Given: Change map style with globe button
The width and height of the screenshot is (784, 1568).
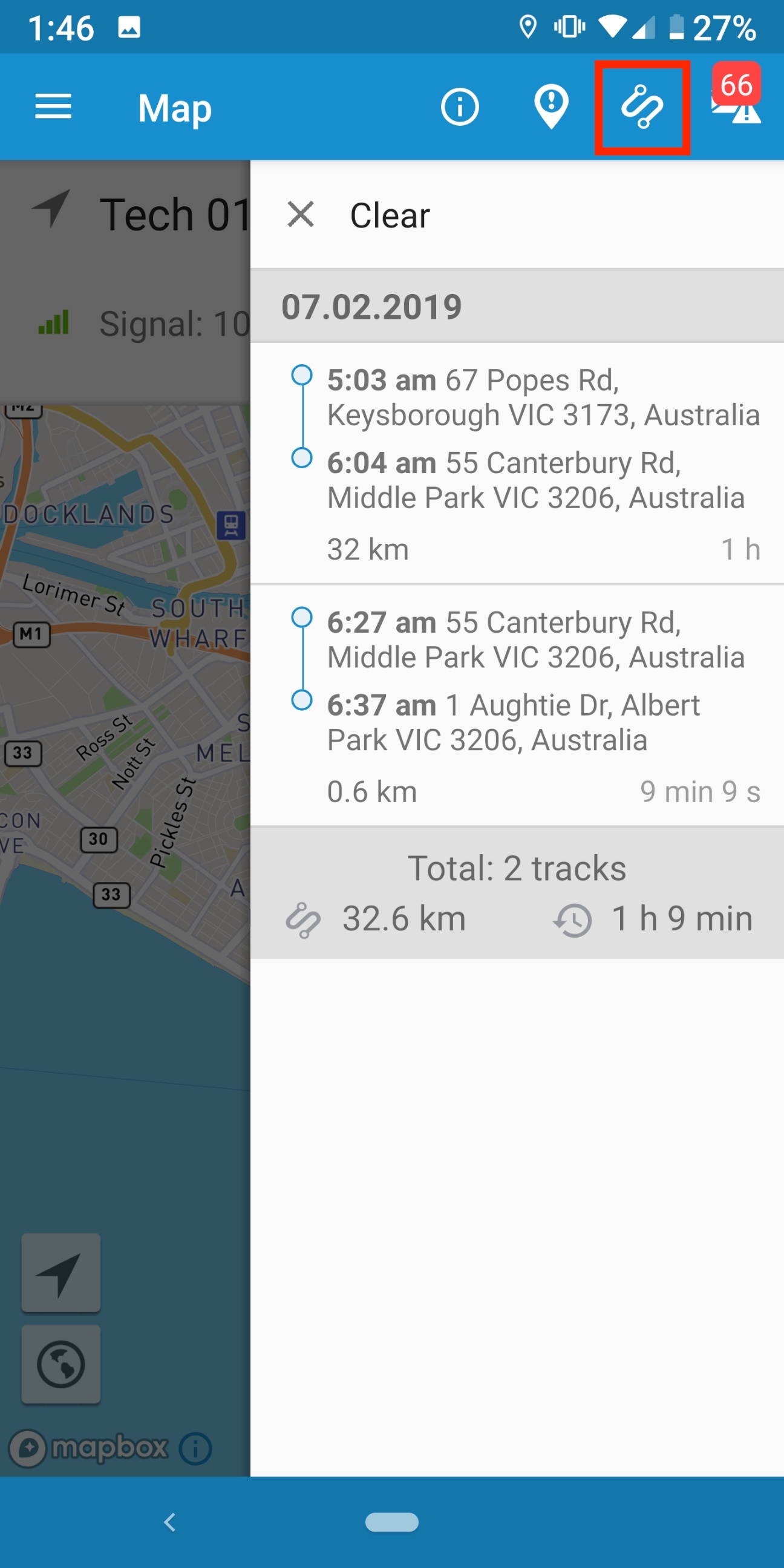Looking at the screenshot, I should point(61,1364).
